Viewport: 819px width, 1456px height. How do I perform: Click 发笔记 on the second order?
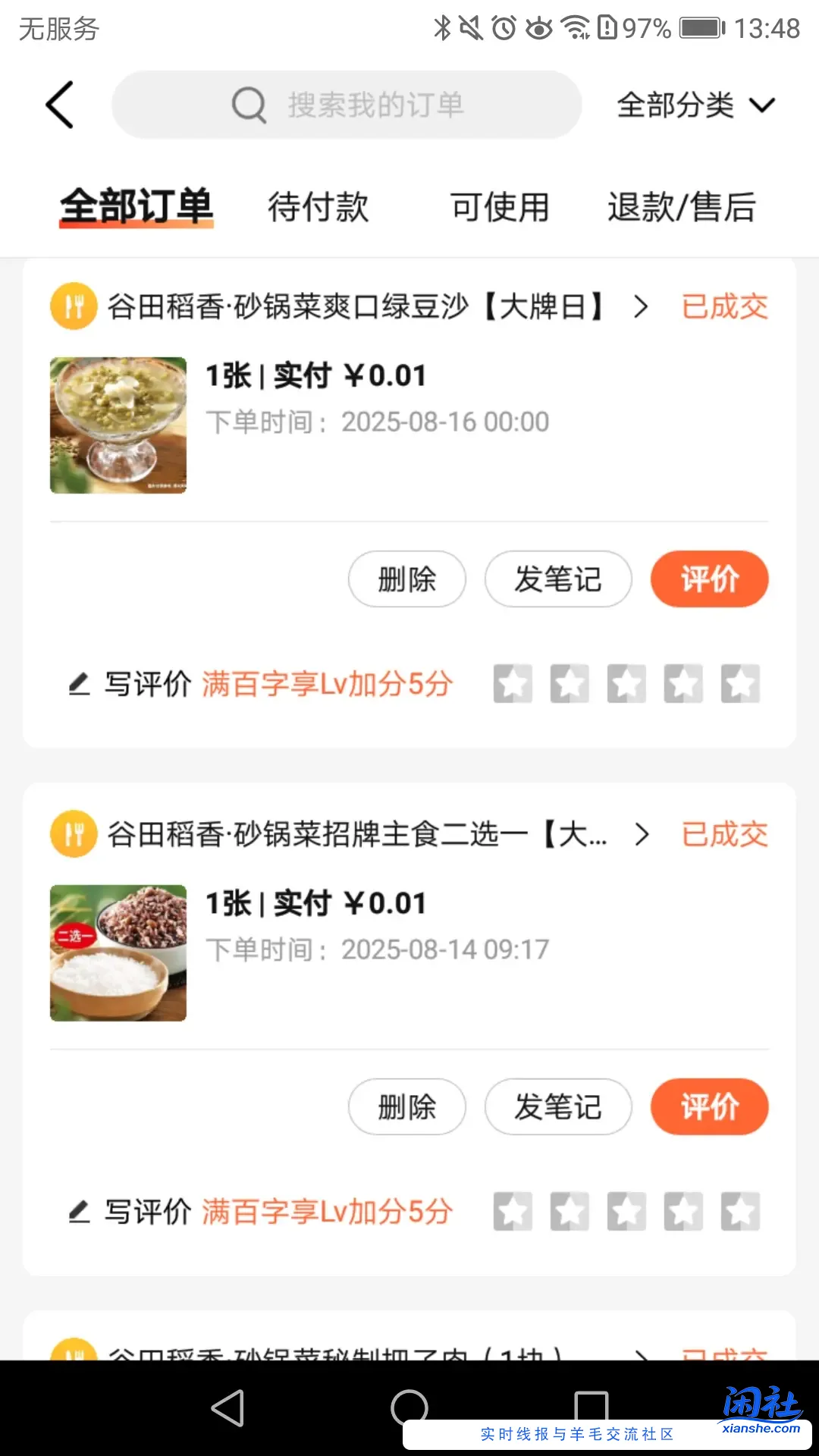tap(558, 1107)
